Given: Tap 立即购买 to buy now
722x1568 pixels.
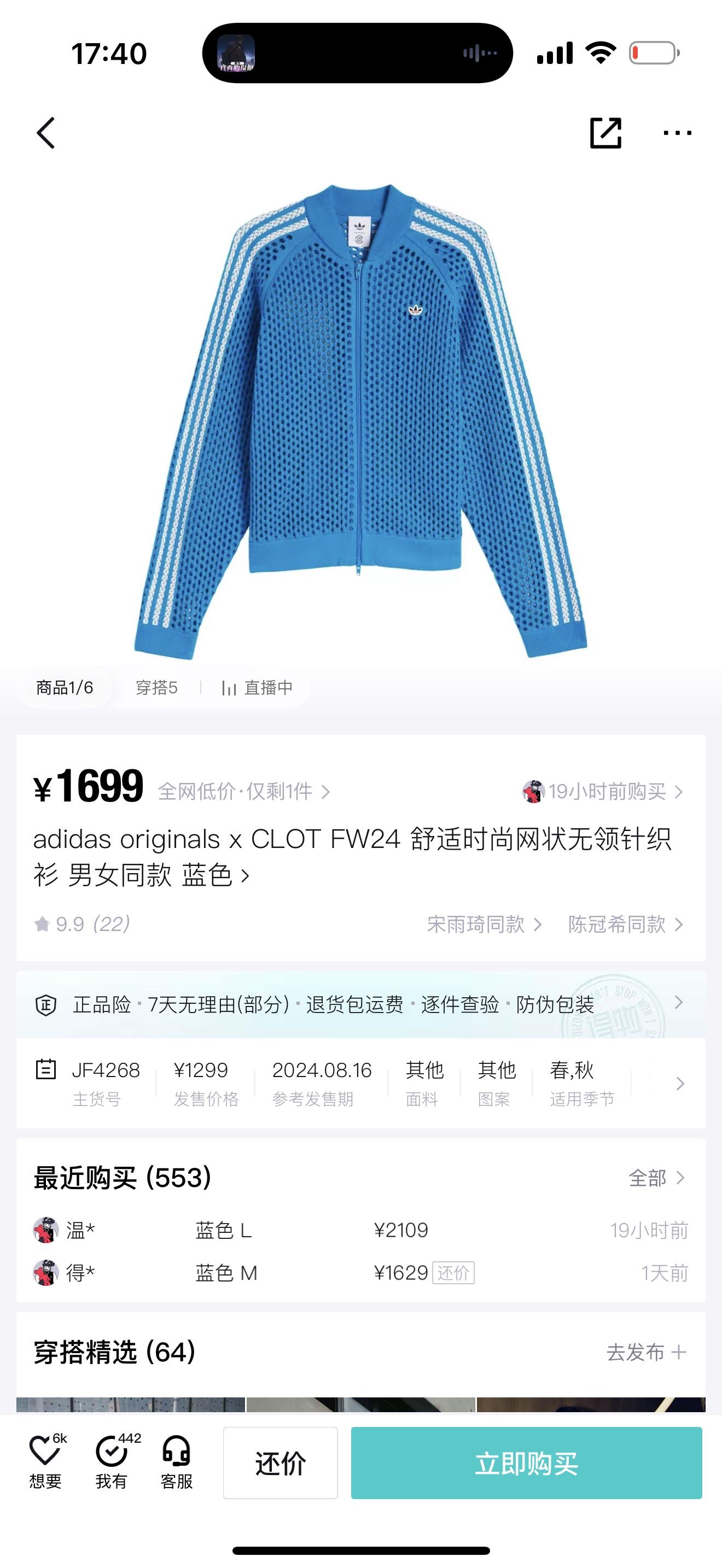Looking at the screenshot, I should coord(526,1462).
